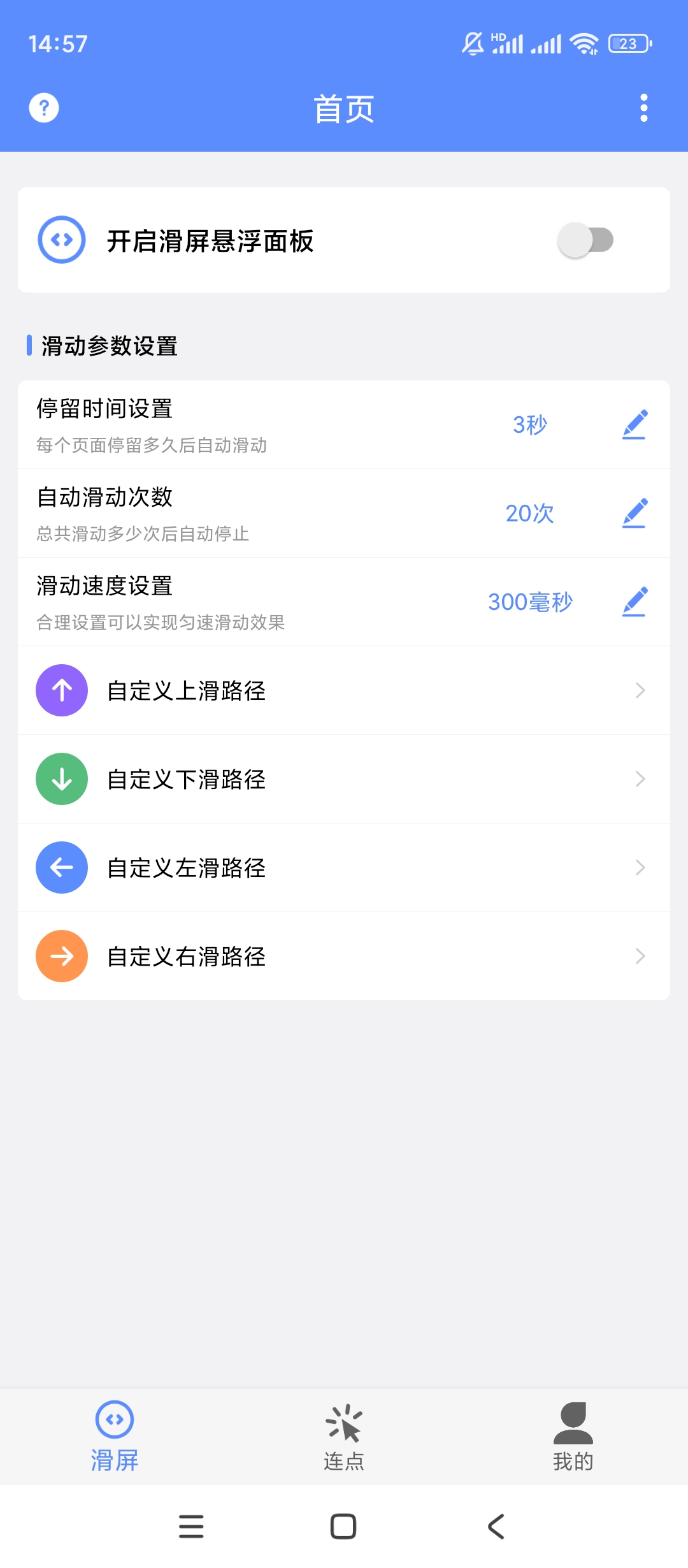Open 自定义下滑路径
Screen dimensions: 688x1568
[x=344, y=779]
